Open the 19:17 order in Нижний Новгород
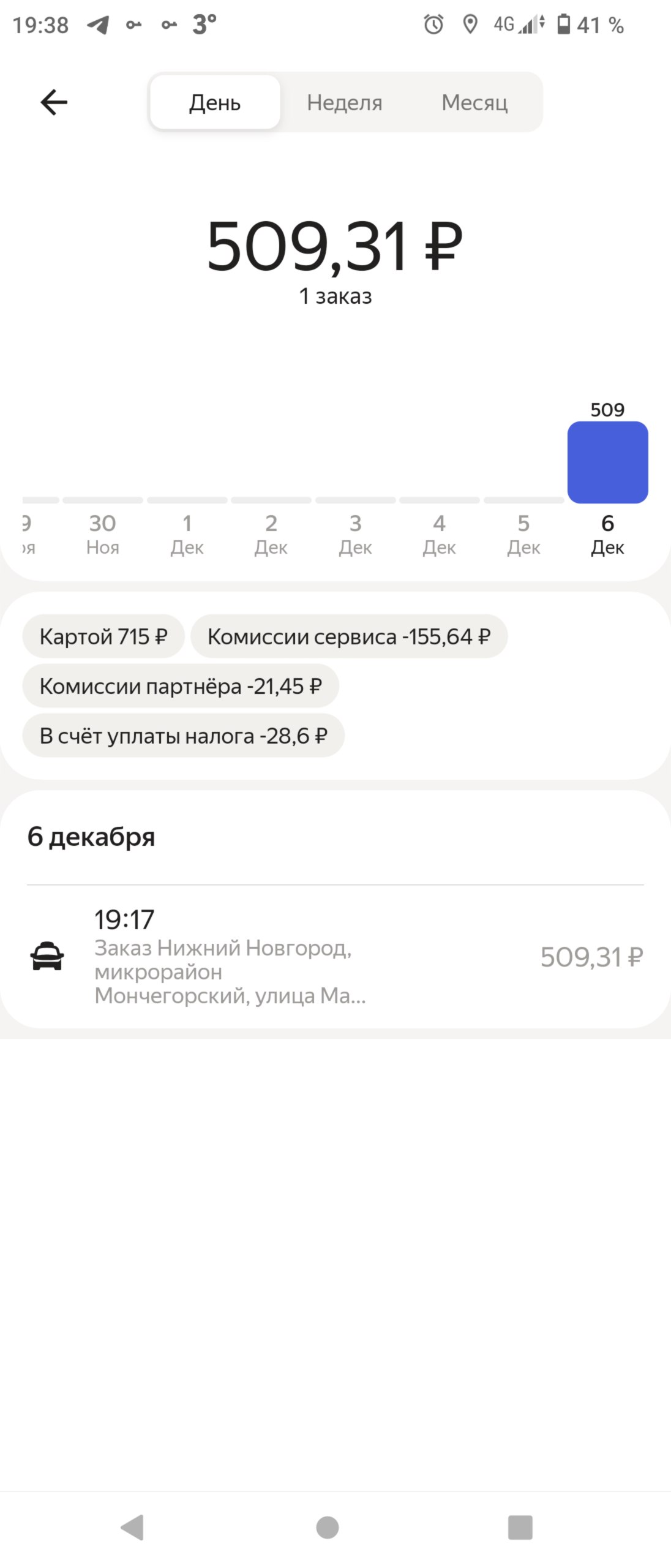Screen dimensions: 671x1568 click(335, 957)
